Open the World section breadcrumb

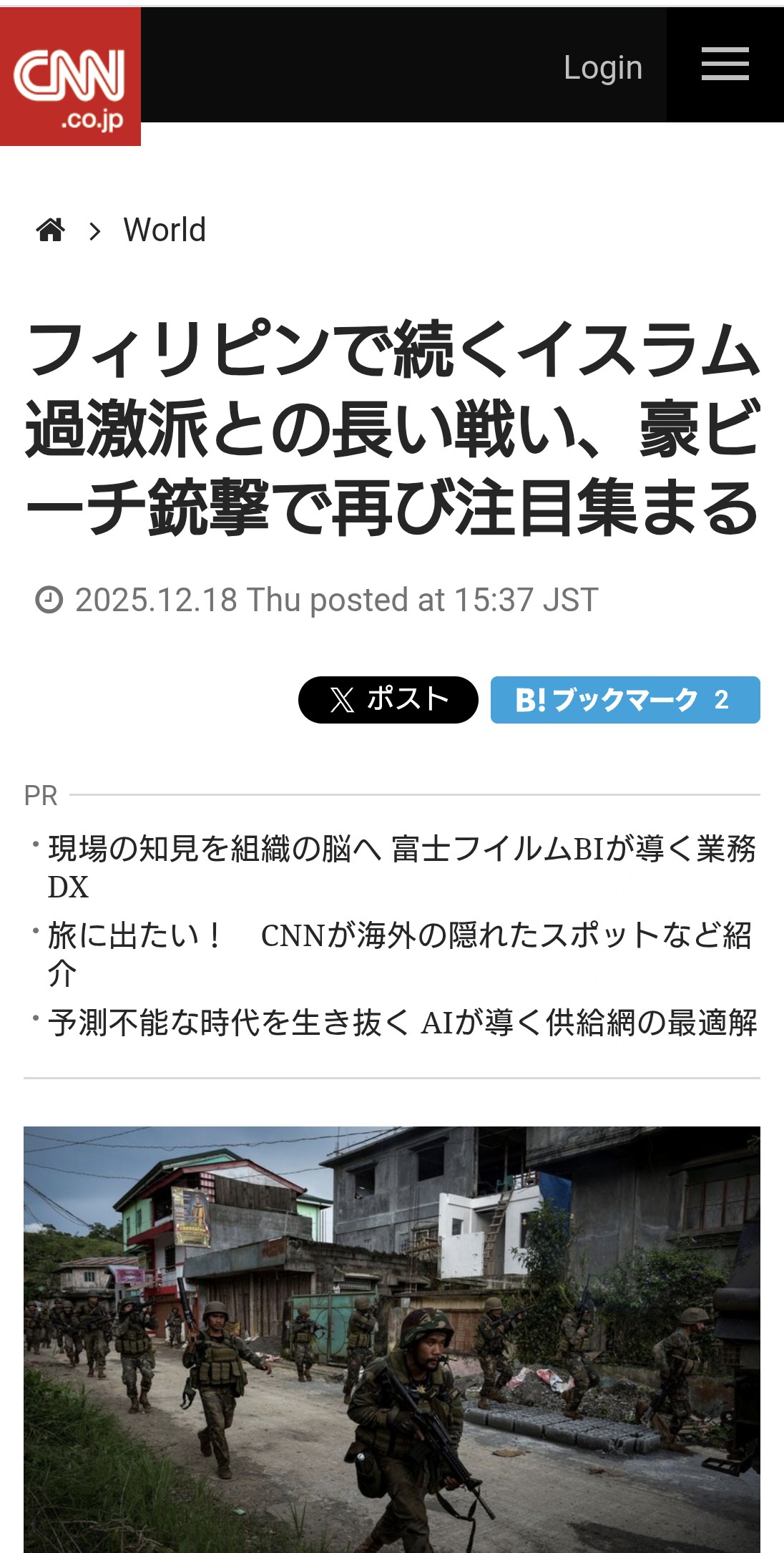click(165, 230)
